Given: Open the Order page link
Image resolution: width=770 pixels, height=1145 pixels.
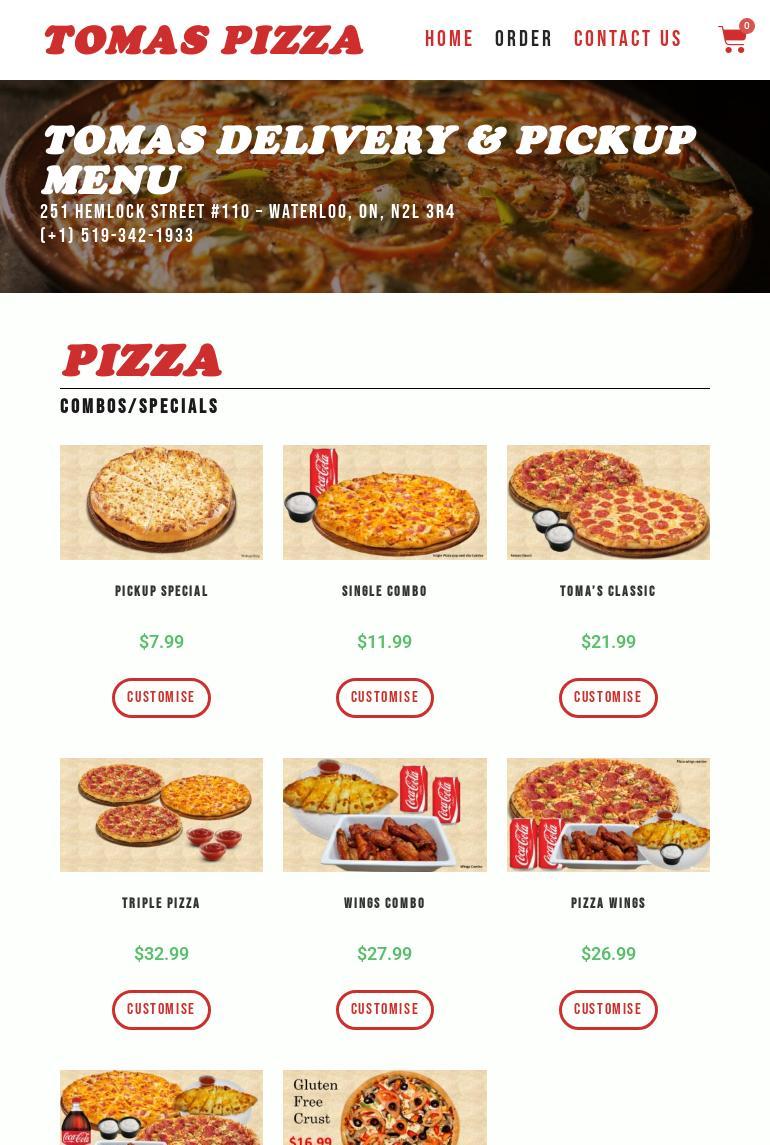Looking at the screenshot, I should click(x=523, y=39).
